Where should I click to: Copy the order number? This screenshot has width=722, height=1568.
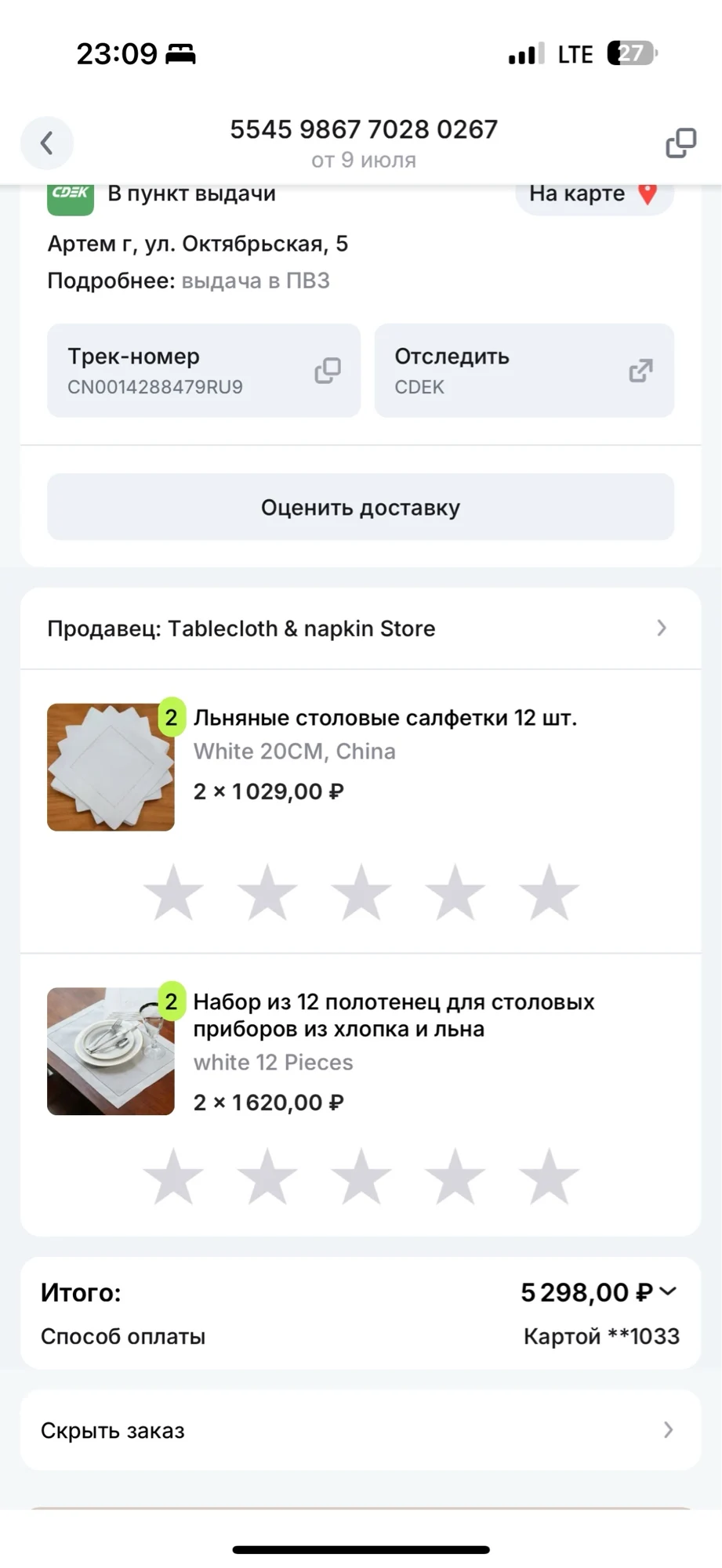[x=680, y=143]
